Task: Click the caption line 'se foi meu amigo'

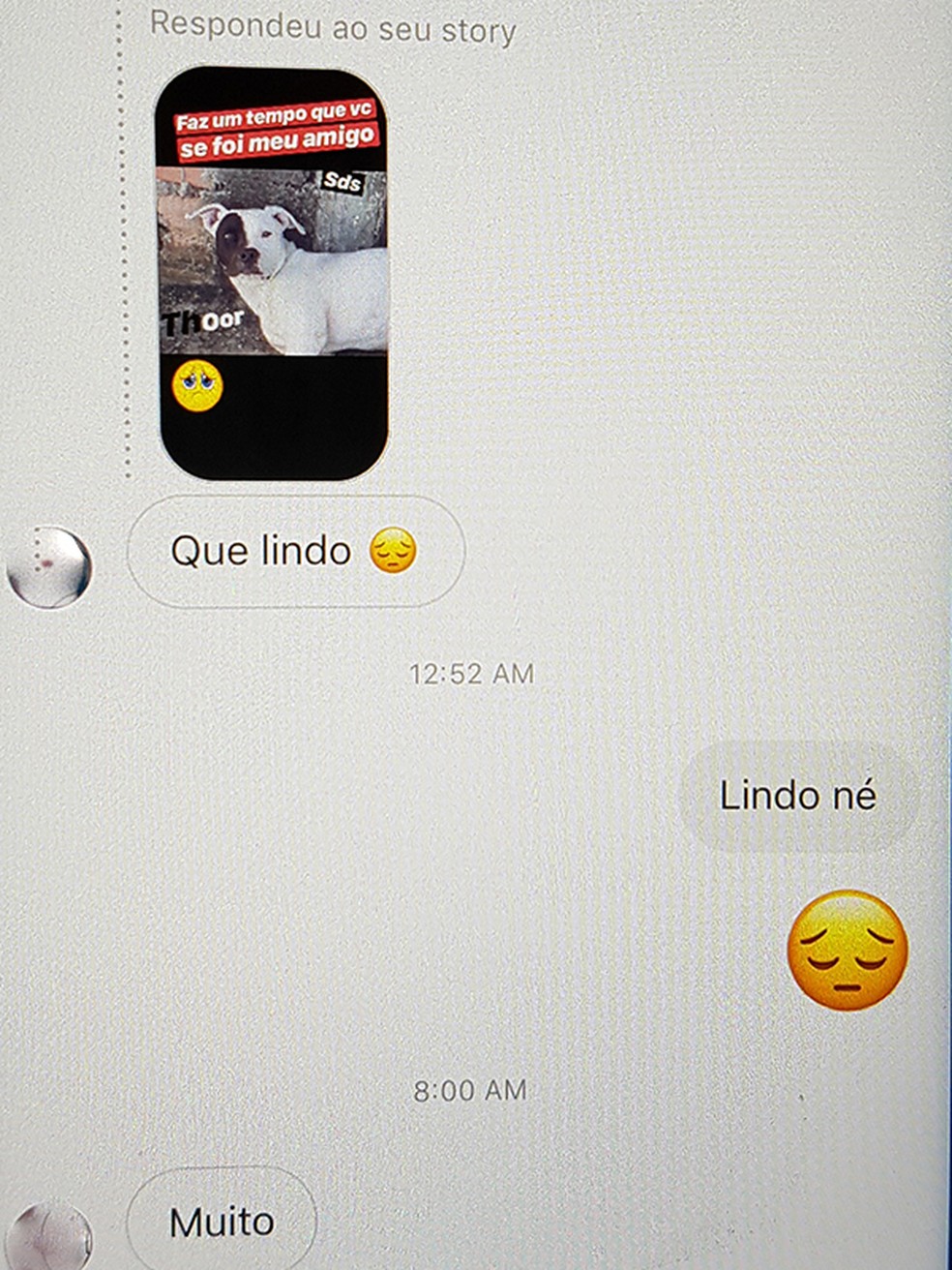Action: (x=275, y=147)
